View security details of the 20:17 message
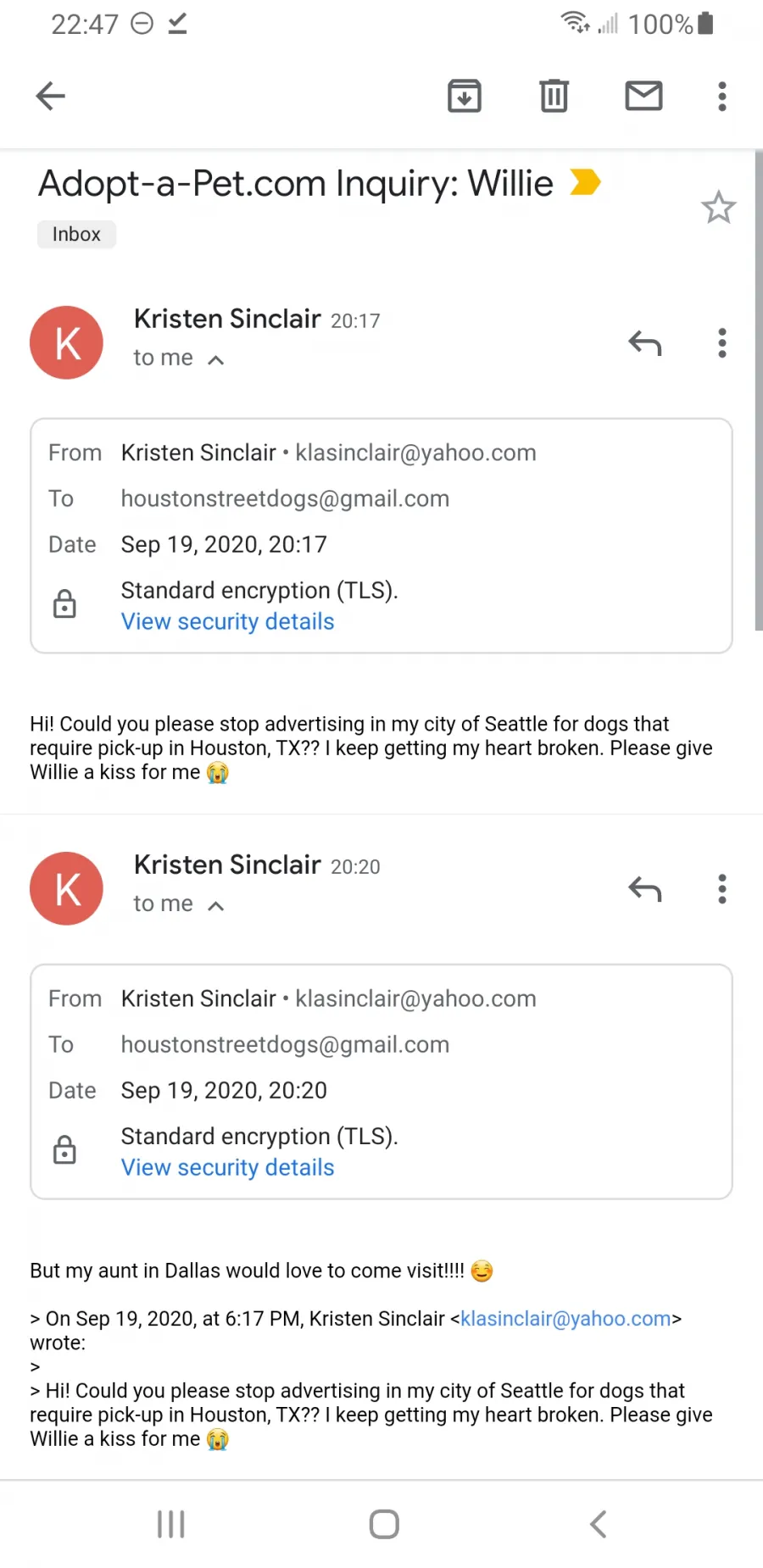The width and height of the screenshot is (763, 1568). (227, 621)
